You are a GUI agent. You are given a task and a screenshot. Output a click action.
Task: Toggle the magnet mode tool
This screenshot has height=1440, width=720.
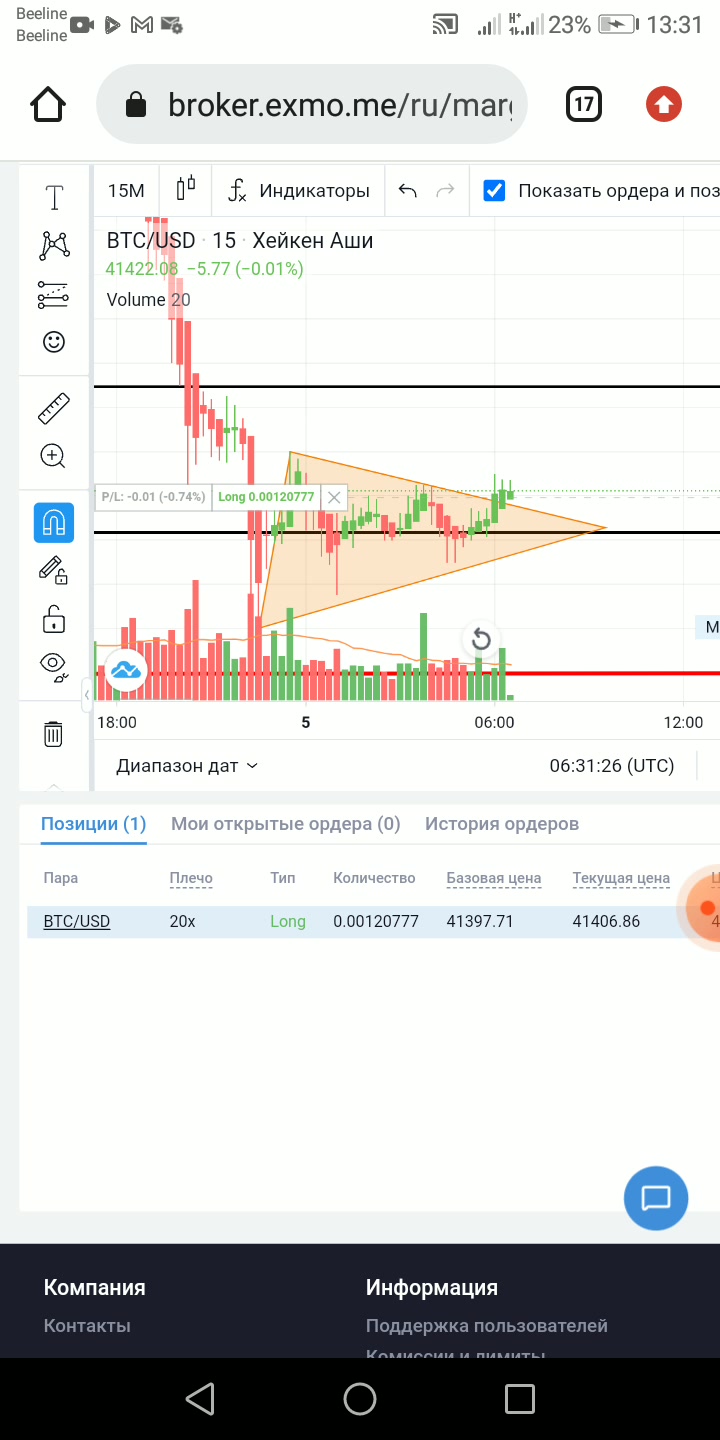pyautogui.click(x=54, y=522)
